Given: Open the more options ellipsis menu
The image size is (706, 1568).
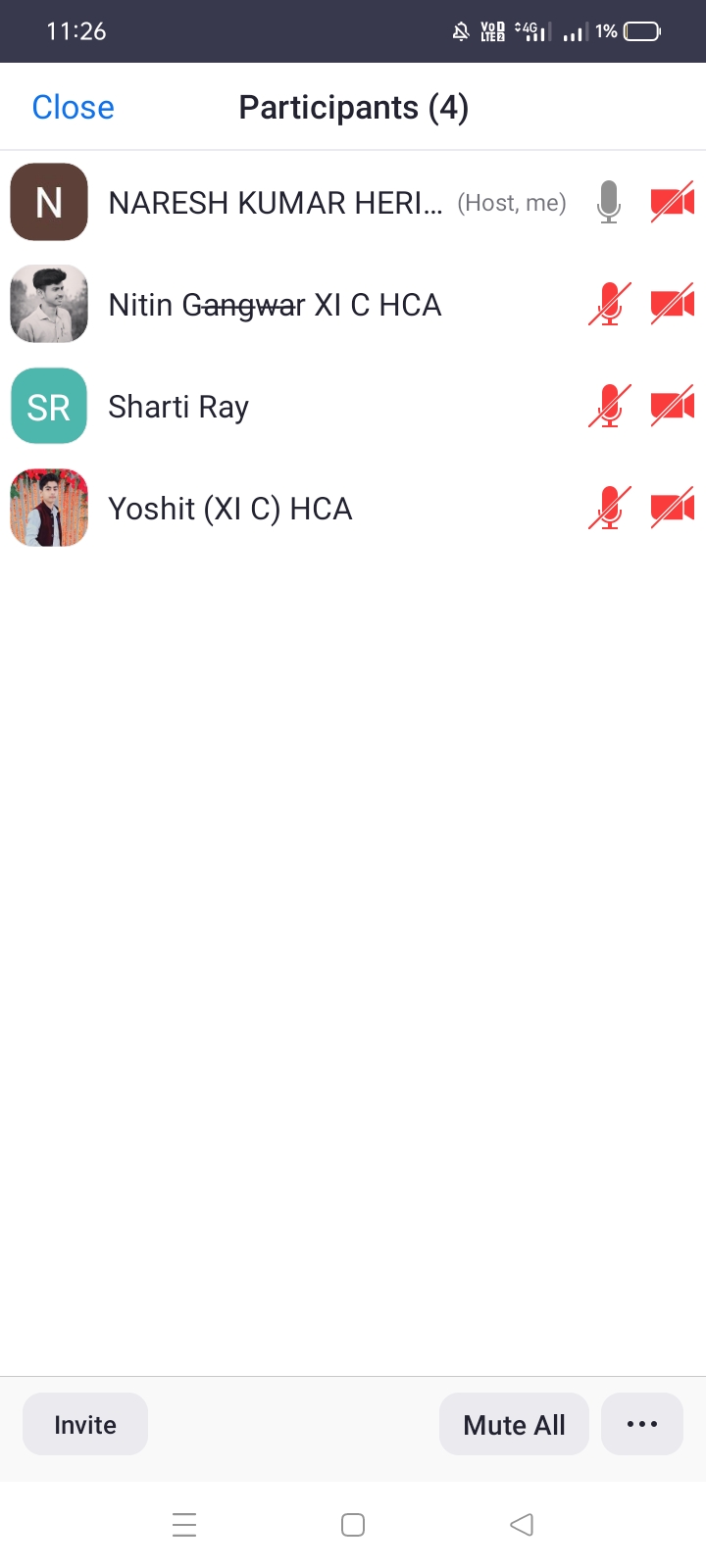Looking at the screenshot, I should (x=642, y=1424).
